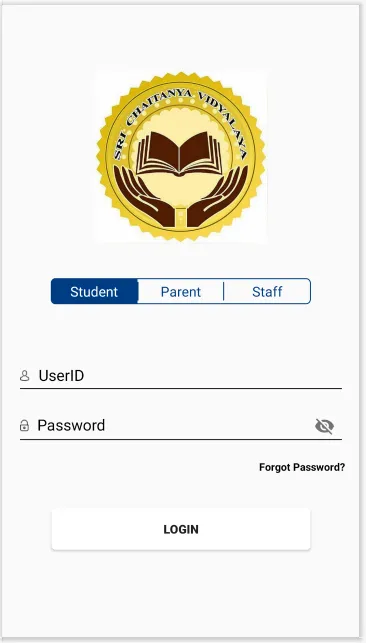
Task: Select the Student login segment
Action: click(94, 292)
